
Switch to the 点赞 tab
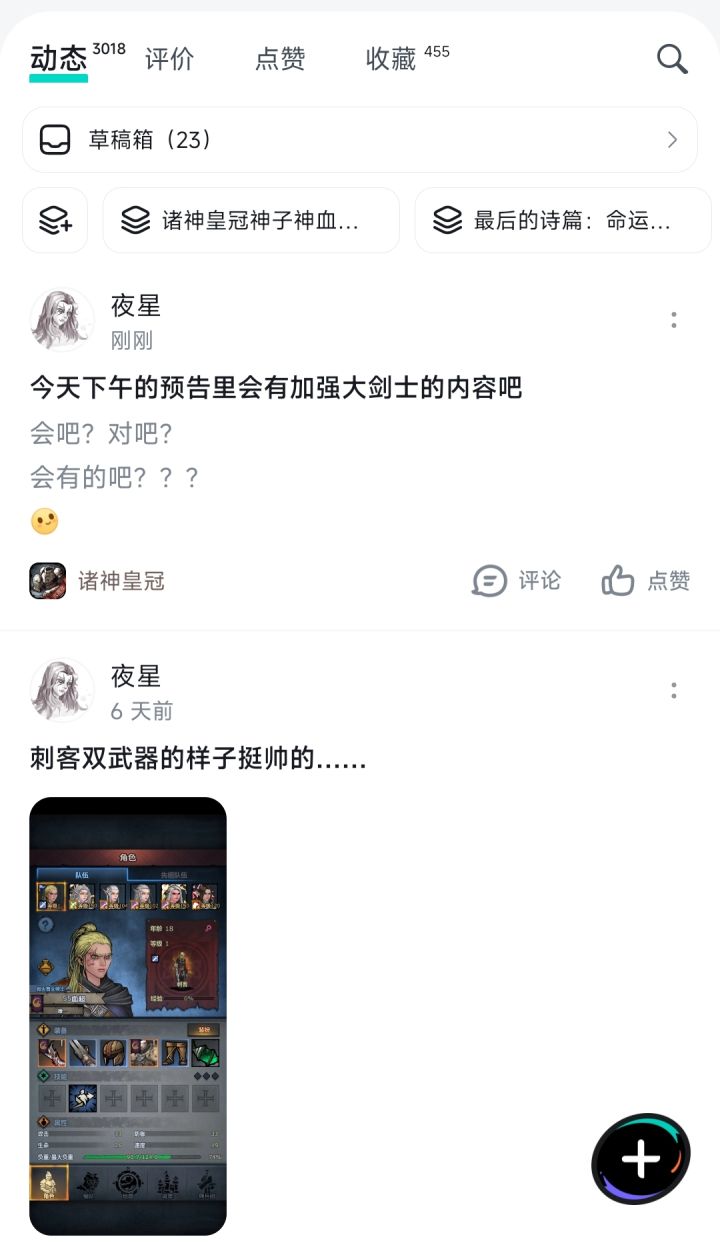[x=280, y=59]
